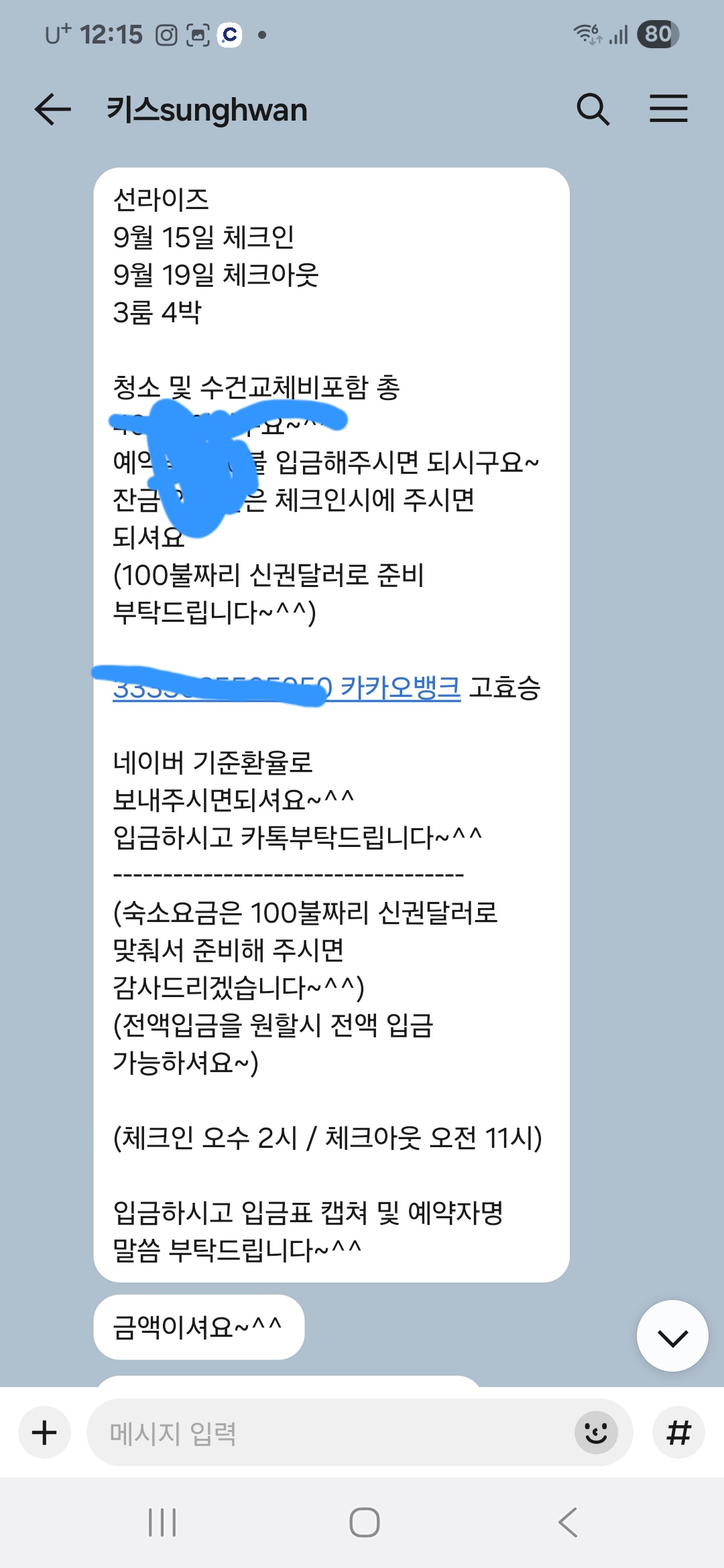Open recent apps from navigation bar

pos(162,1522)
